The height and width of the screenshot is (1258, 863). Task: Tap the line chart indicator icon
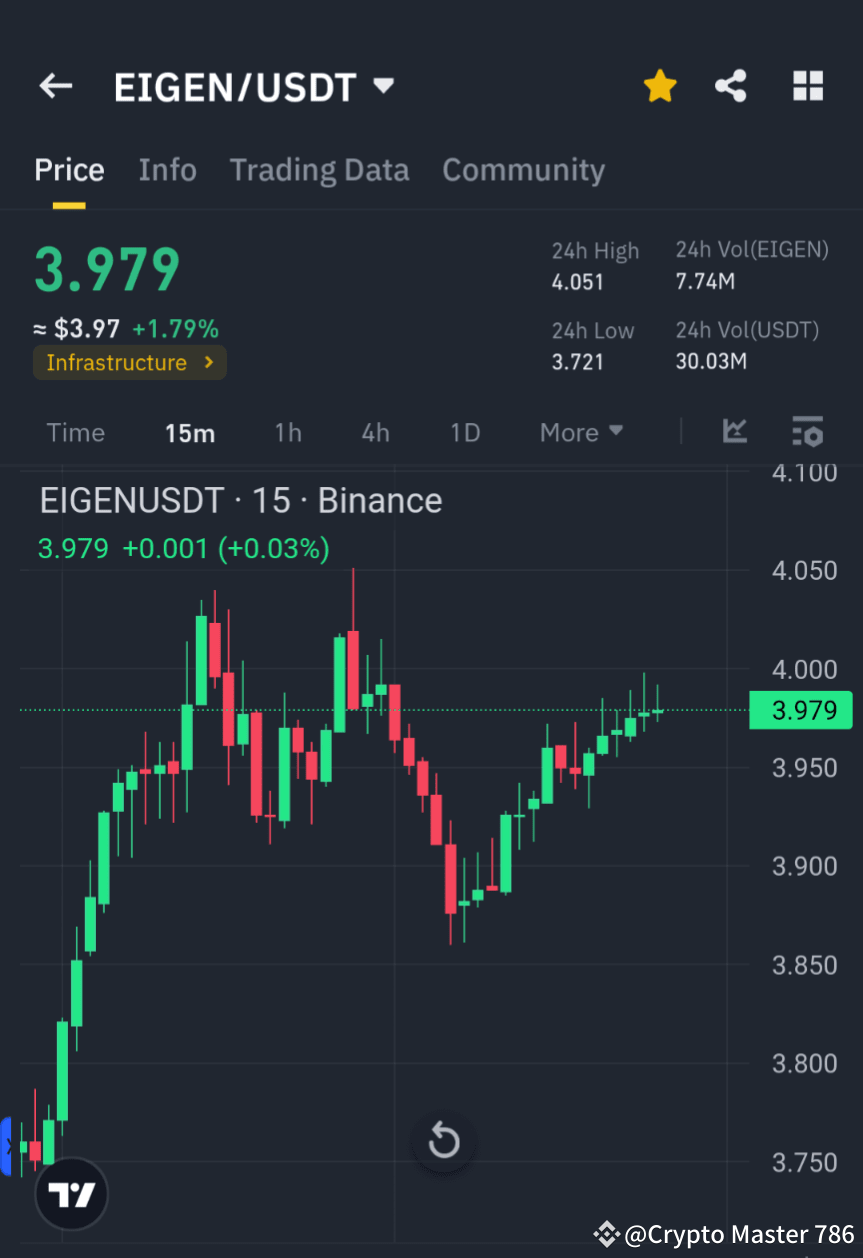pos(735,432)
